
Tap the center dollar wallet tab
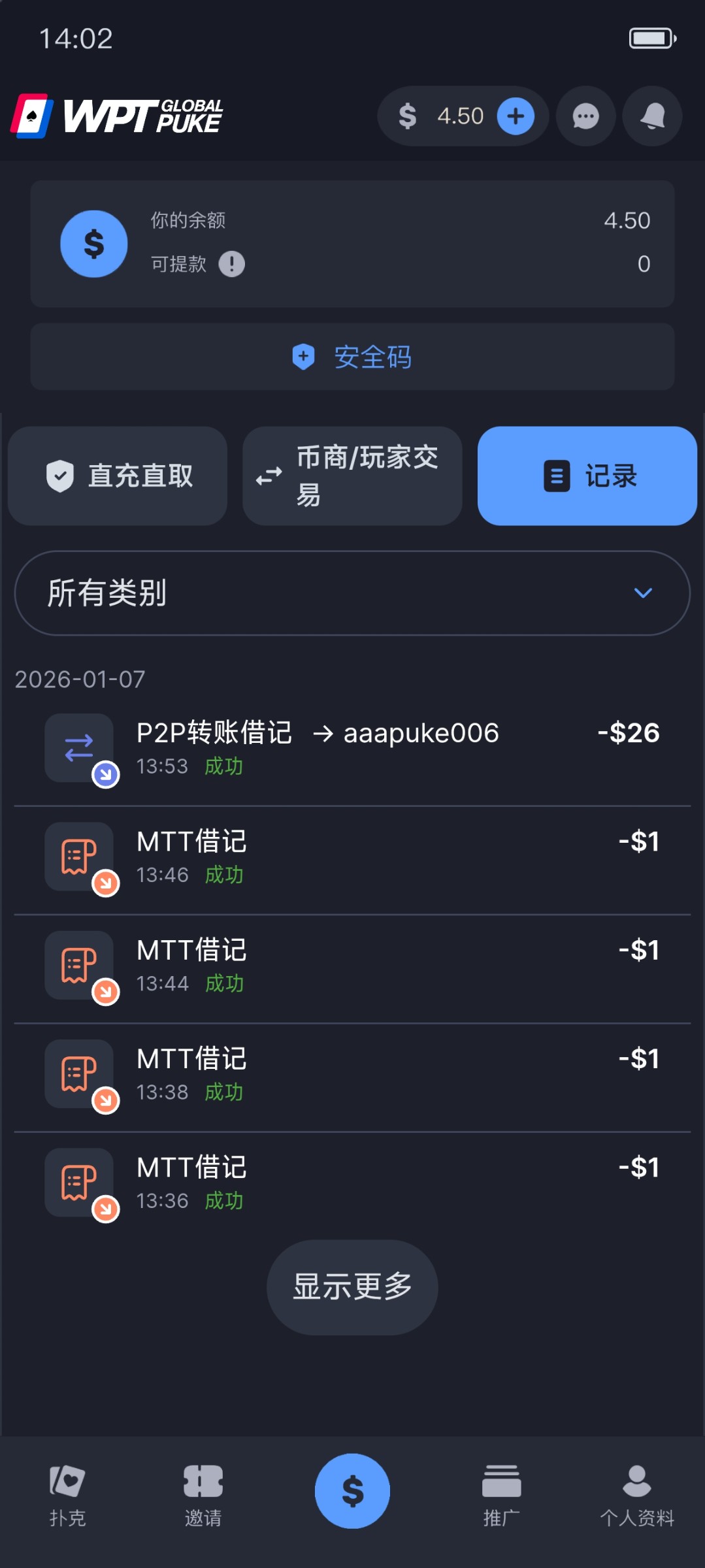tap(352, 1490)
